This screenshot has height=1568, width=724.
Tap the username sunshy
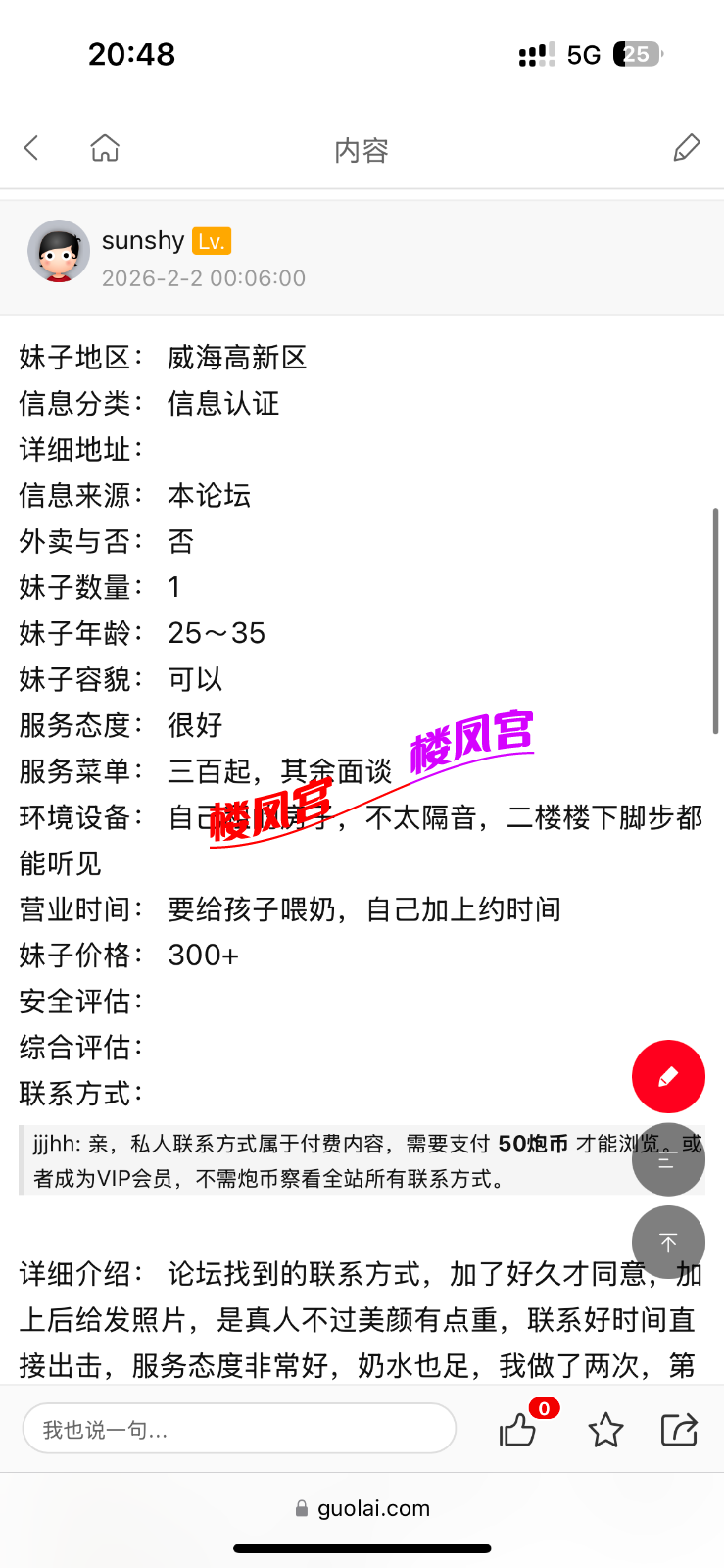pyautogui.click(x=142, y=240)
